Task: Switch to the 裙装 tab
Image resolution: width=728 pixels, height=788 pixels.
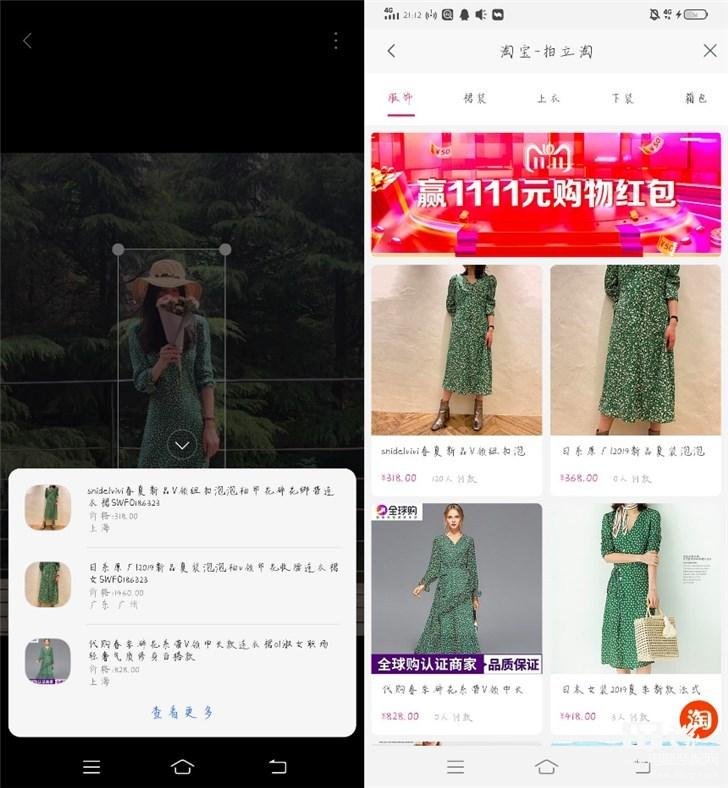Action: [475, 99]
